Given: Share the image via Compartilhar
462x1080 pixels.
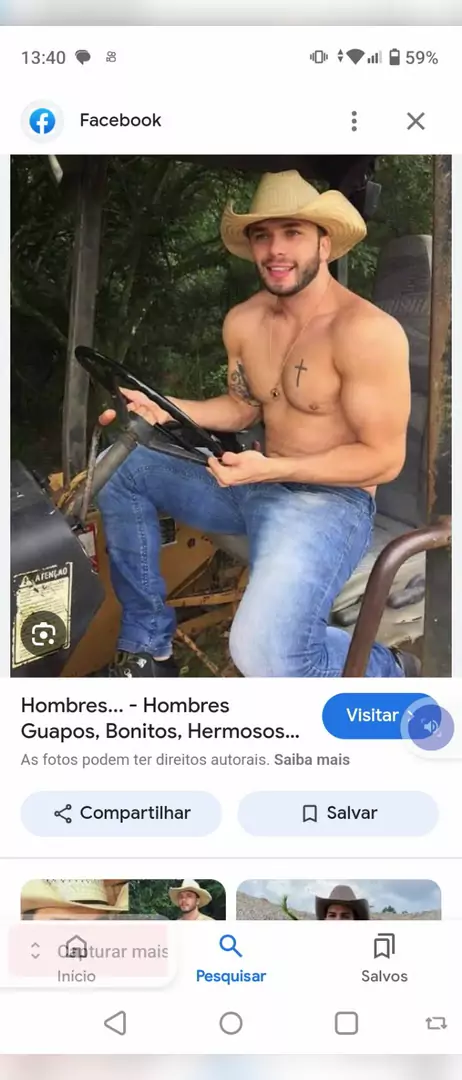Looking at the screenshot, I should (121, 813).
